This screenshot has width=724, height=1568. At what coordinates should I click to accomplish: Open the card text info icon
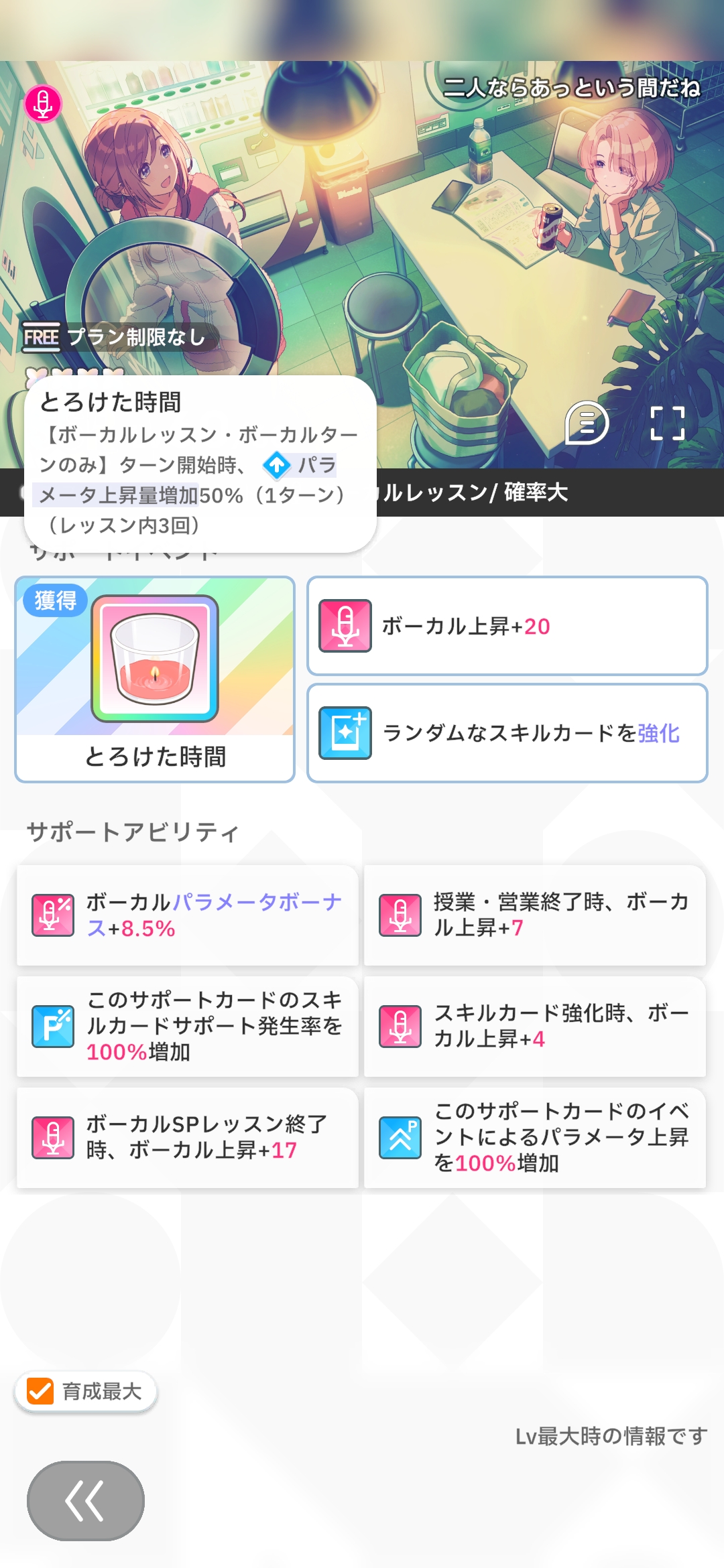point(587,423)
